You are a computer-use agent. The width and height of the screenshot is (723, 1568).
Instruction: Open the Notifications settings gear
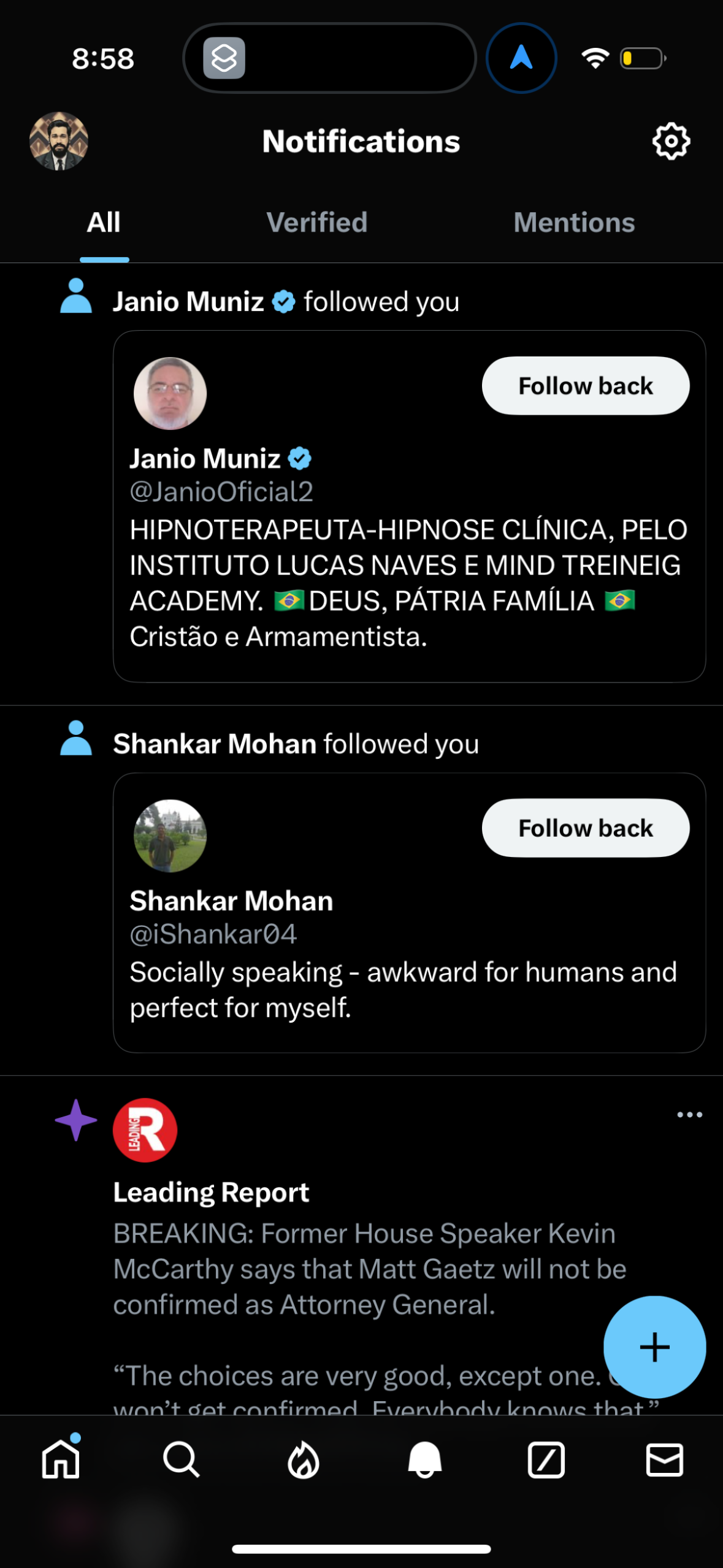pos(671,140)
